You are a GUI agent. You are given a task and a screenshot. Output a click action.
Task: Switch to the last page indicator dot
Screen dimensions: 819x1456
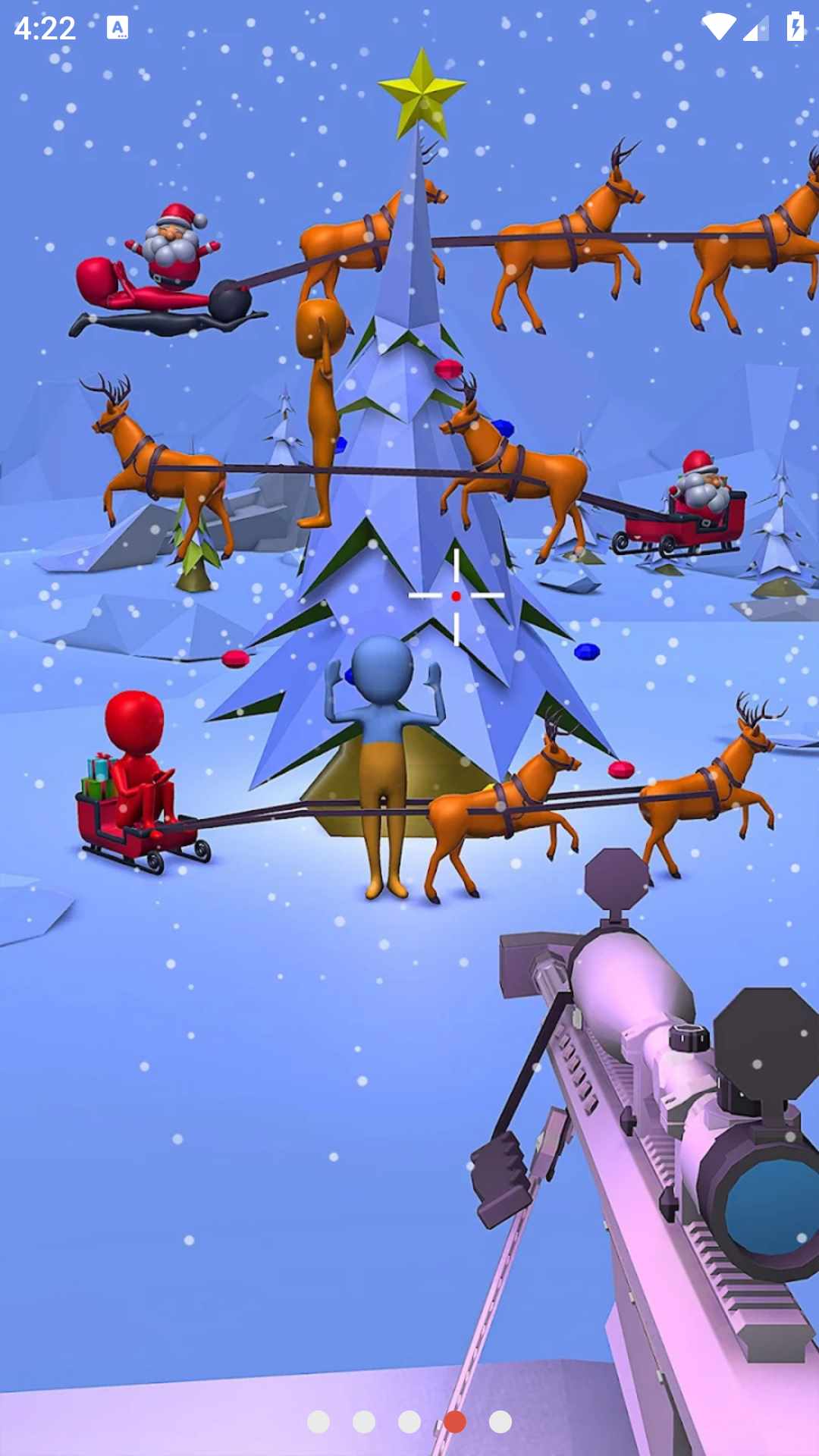(x=500, y=1422)
